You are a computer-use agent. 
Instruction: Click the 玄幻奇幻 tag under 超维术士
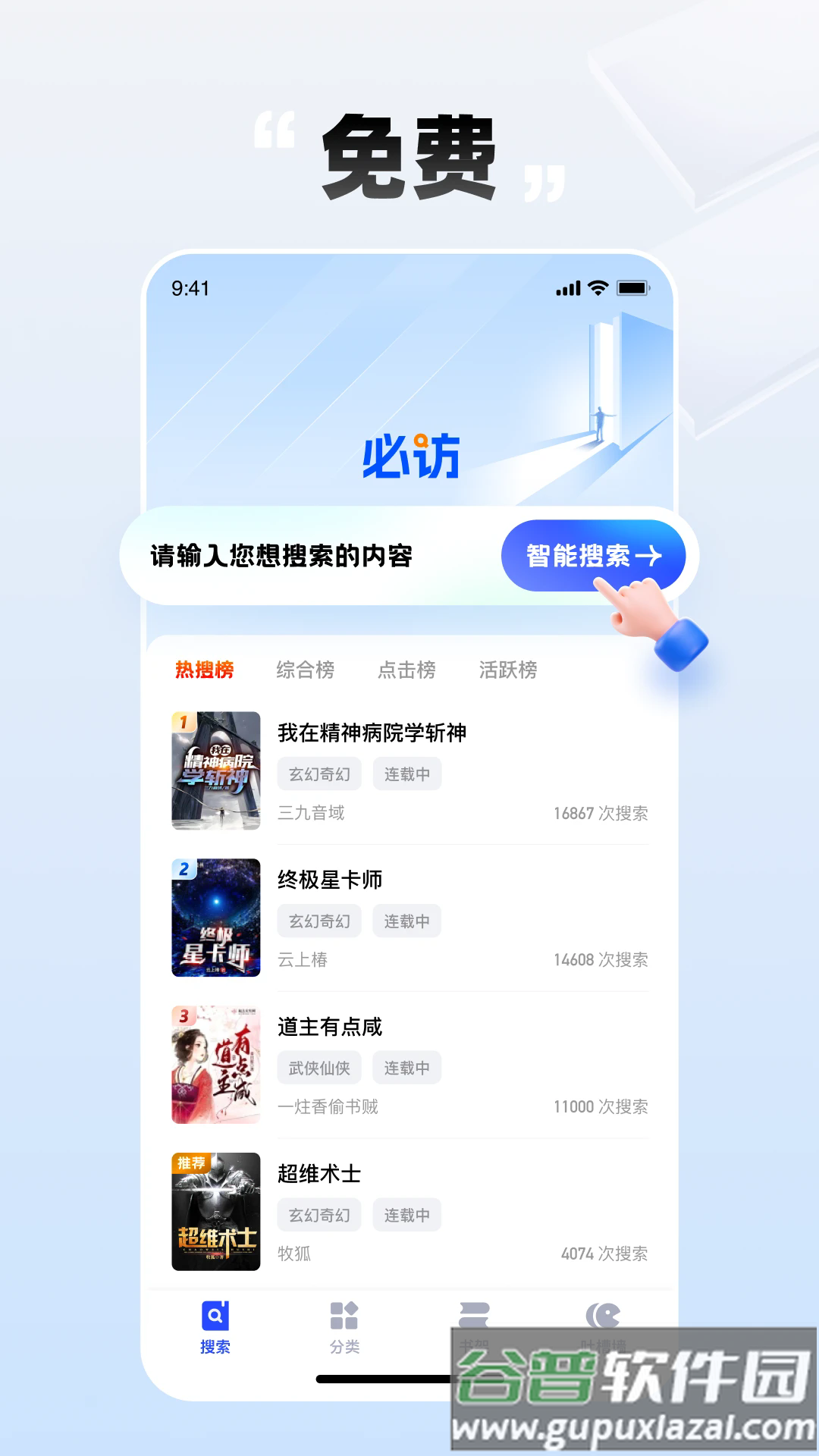(318, 1214)
